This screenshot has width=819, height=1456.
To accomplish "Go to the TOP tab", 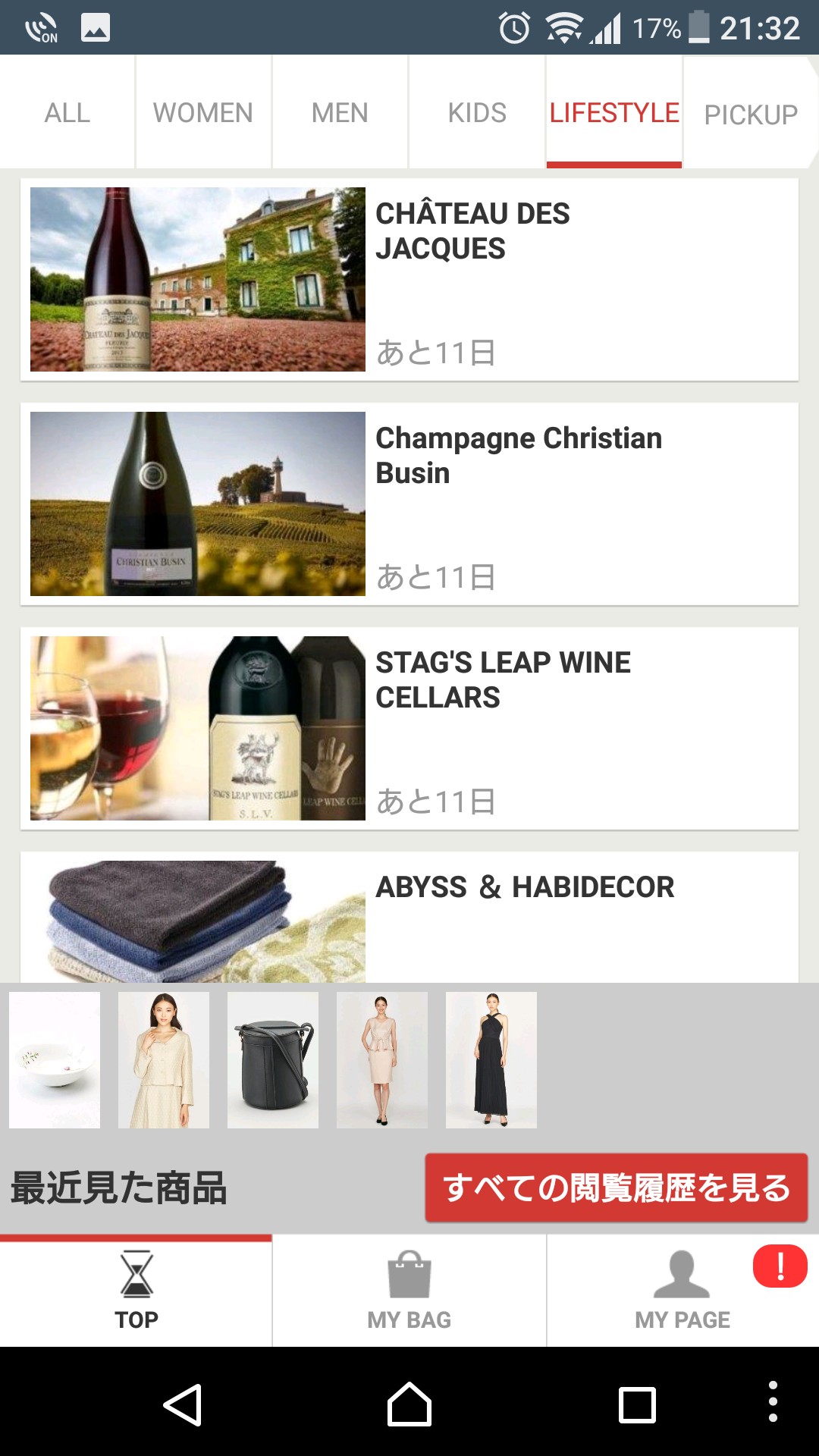I will (136, 1291).
